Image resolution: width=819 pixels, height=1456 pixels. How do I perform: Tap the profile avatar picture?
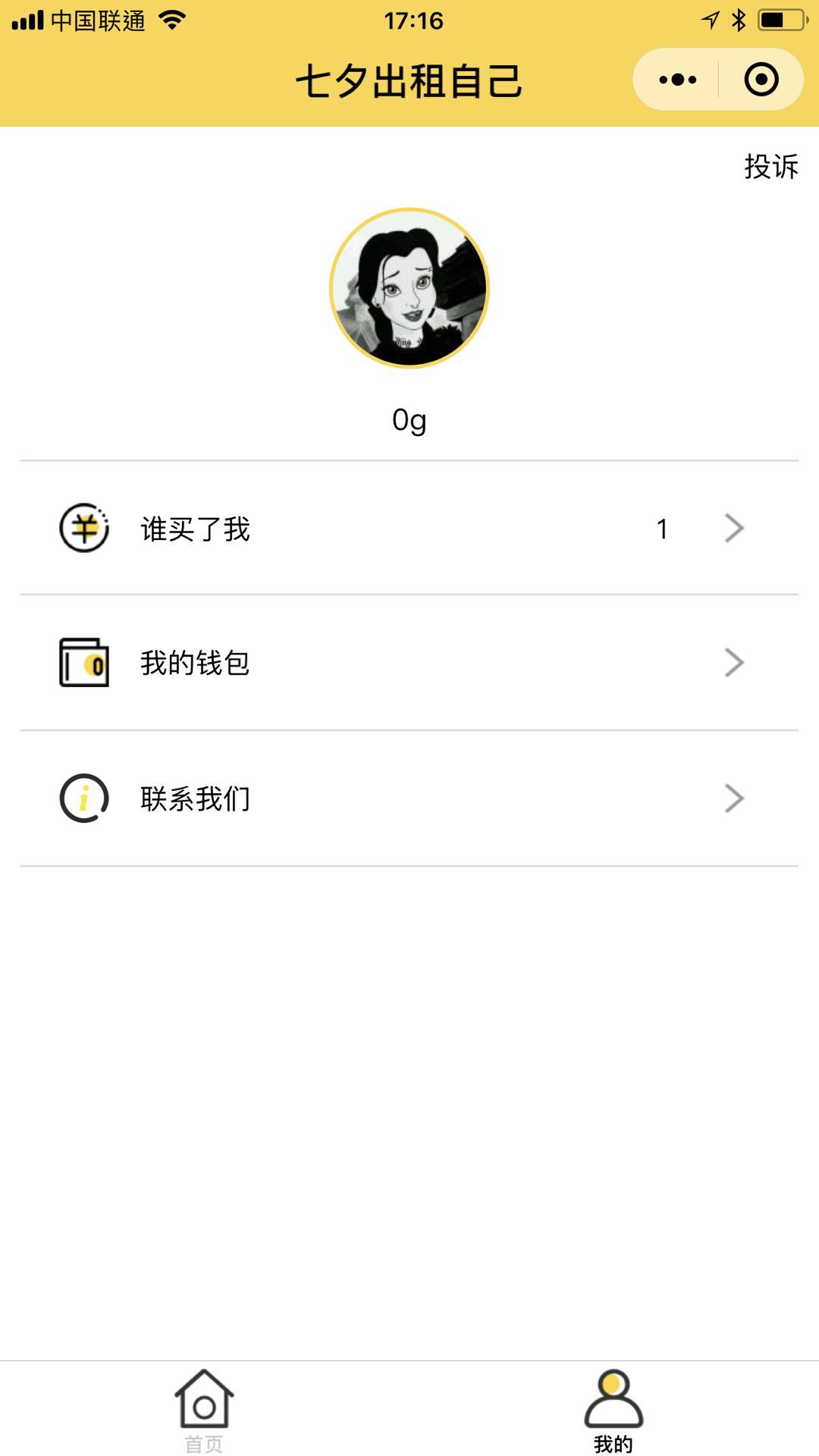409,287
